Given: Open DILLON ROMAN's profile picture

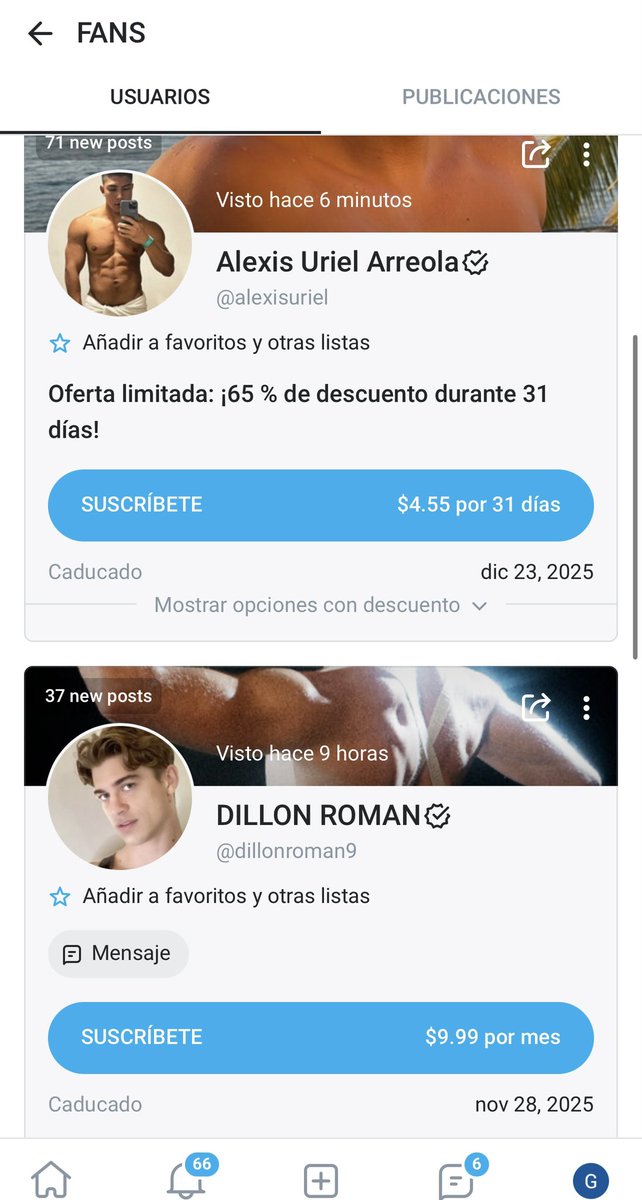Looking at the screenshot, I should click(120, 797).
